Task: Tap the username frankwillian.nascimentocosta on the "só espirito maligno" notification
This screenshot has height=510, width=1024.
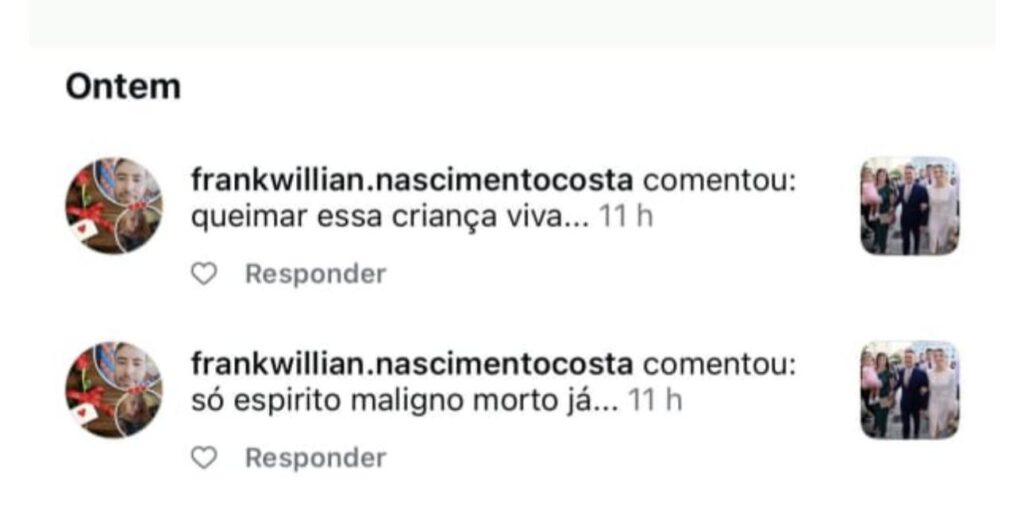Action: click(411, 365)
